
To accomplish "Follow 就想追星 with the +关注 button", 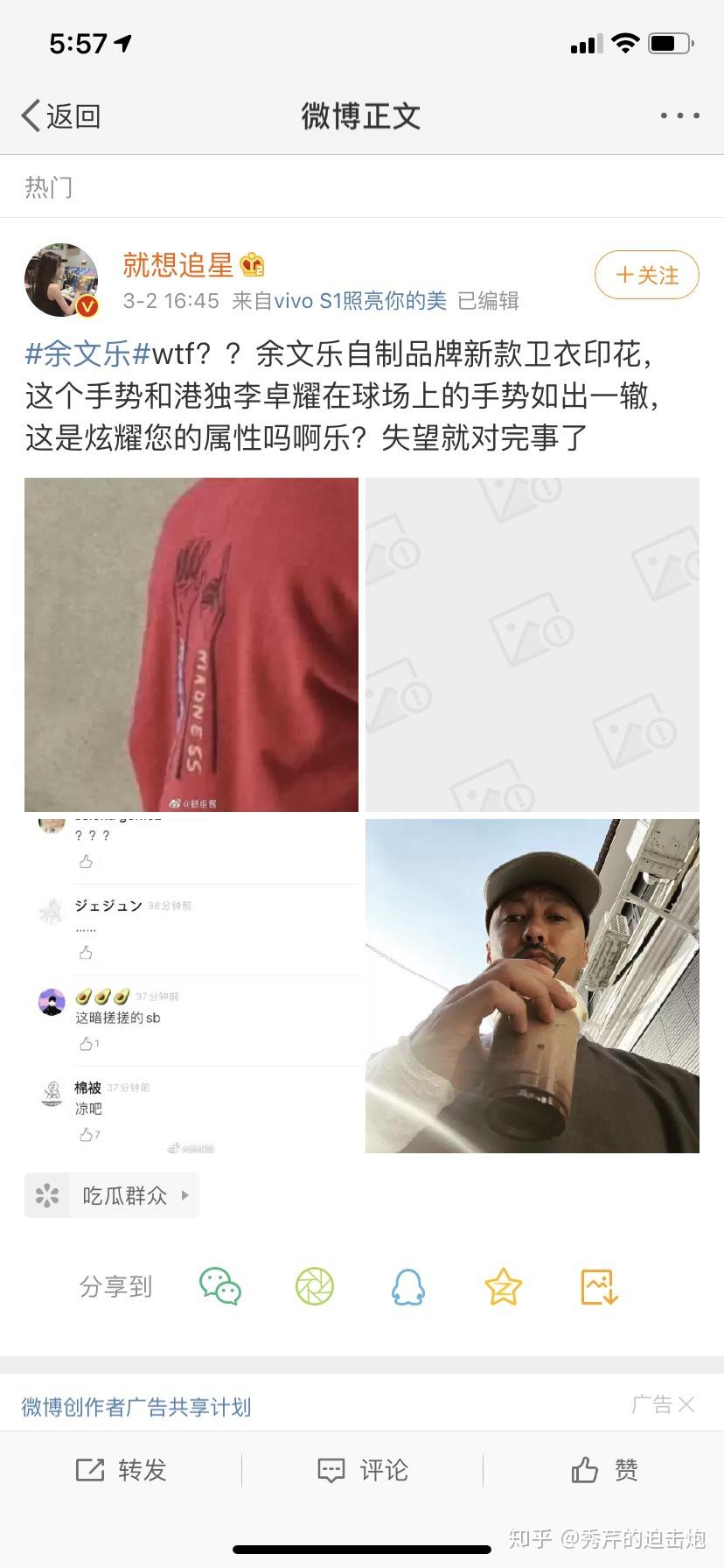I will (646, 276).
